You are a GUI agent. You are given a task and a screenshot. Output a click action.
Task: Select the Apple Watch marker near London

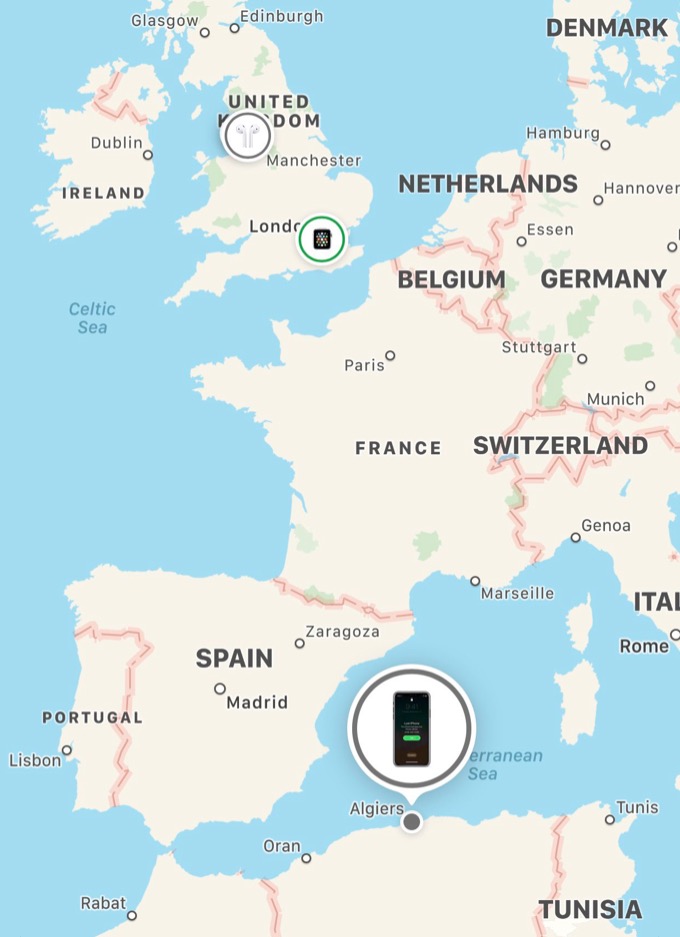coord(322,239)
